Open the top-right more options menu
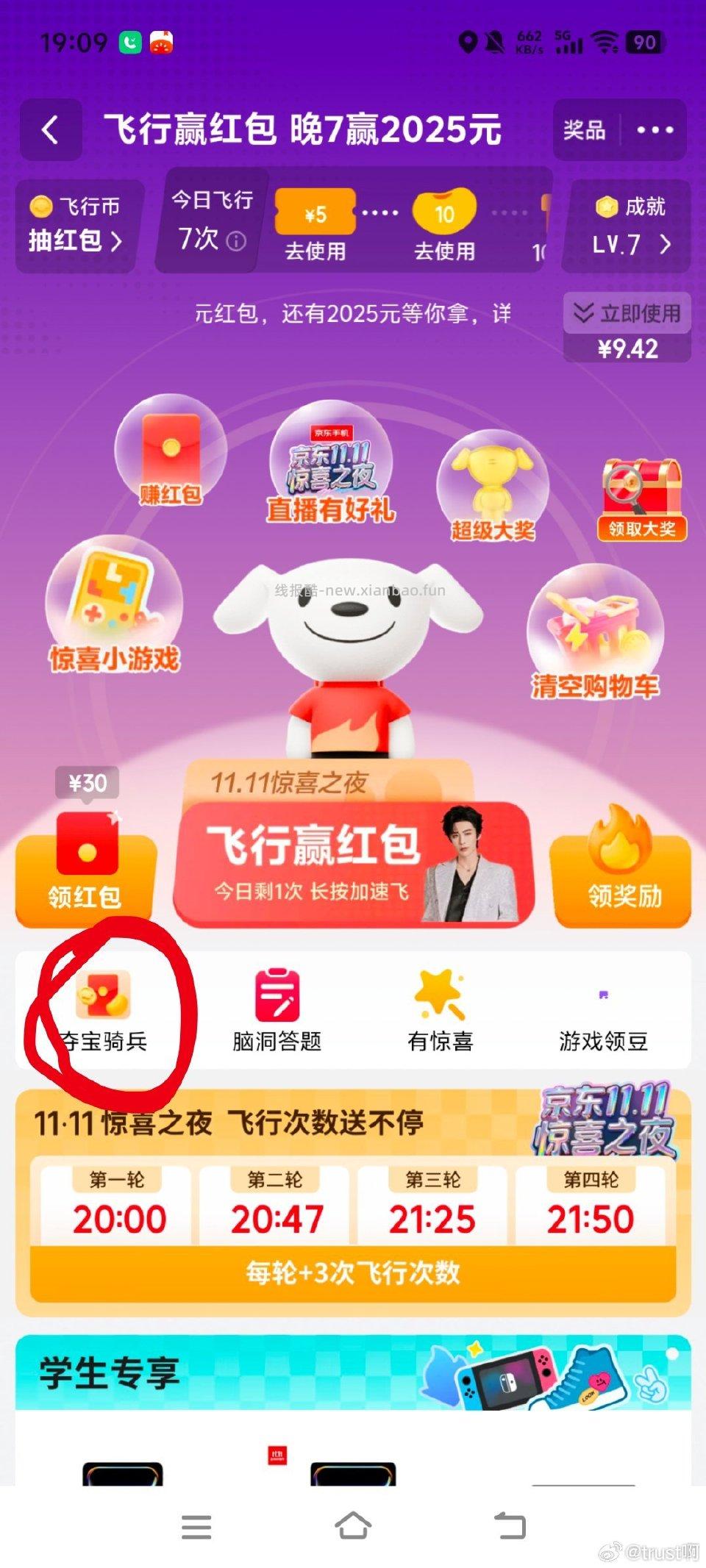Viewport: 706px width, 1568px height. (x=655, y=129)
